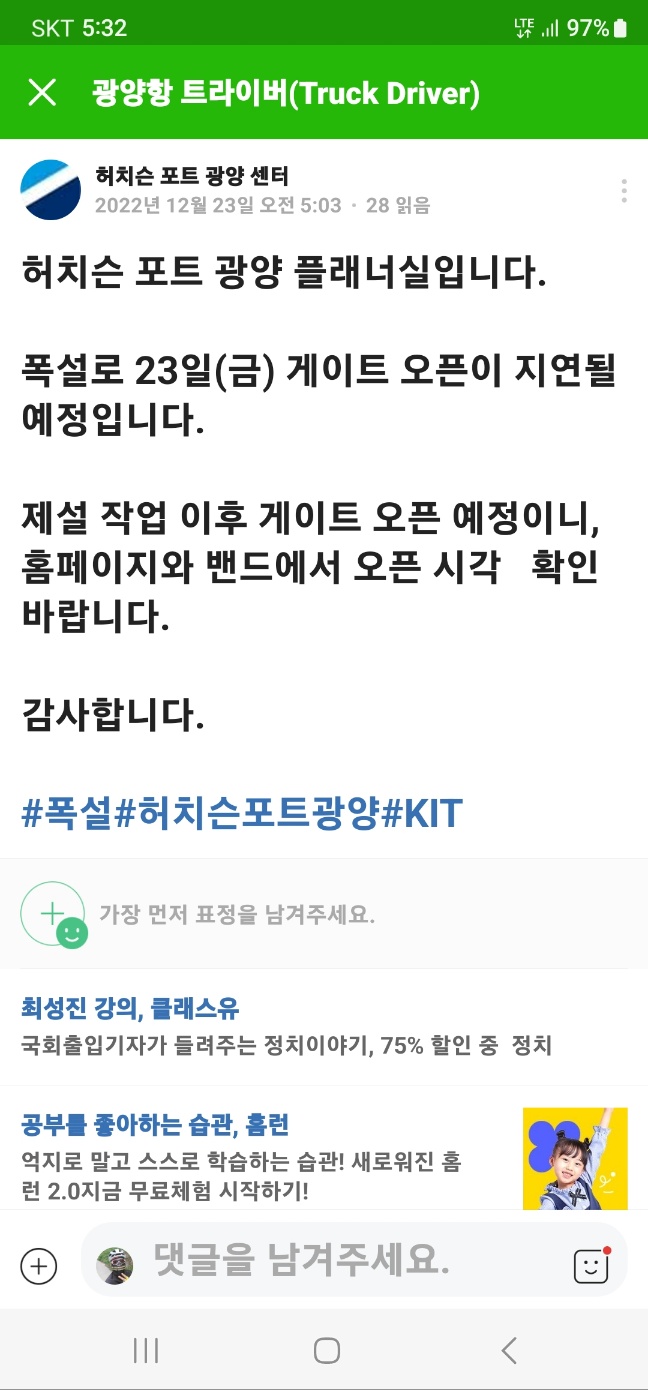Close the post with the X button
Image resolution: width=648 pixels, height=1390 pixels.
(x=42, y=93)
